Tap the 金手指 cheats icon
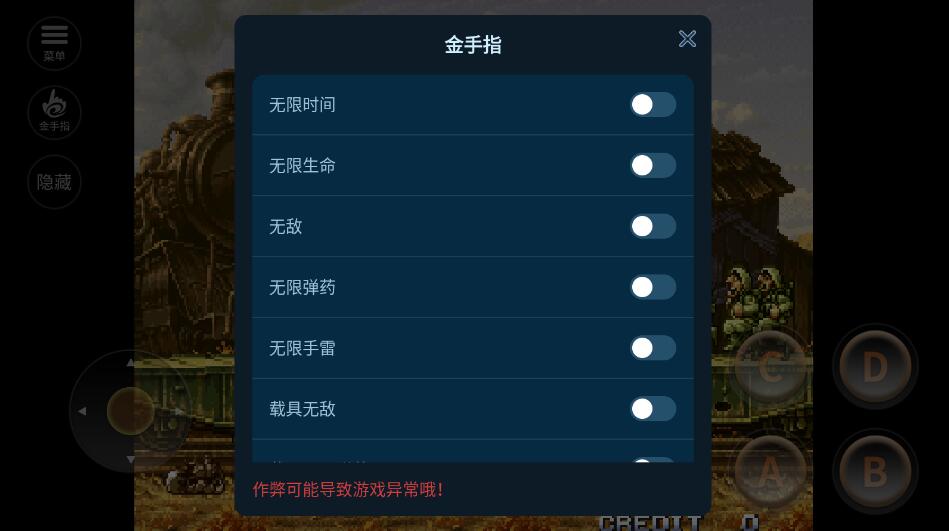Viewport: 949px width, 531px height. pos(54,111)
